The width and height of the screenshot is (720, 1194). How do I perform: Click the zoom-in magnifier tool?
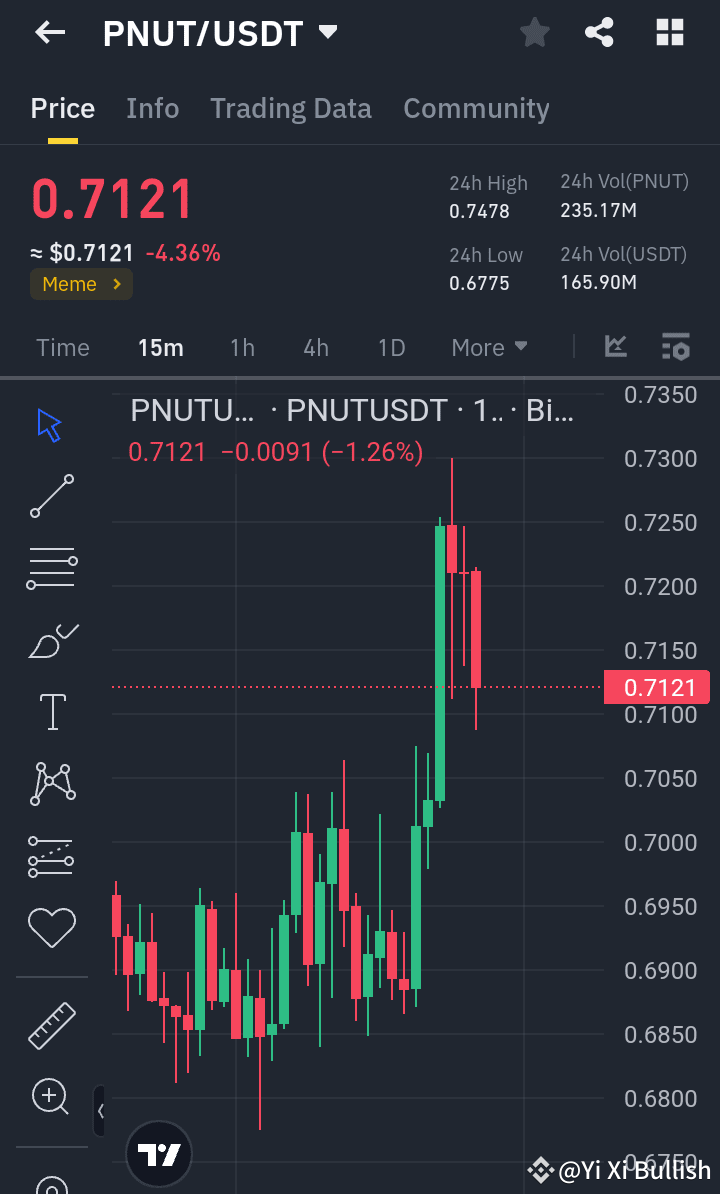(51, 1097)
